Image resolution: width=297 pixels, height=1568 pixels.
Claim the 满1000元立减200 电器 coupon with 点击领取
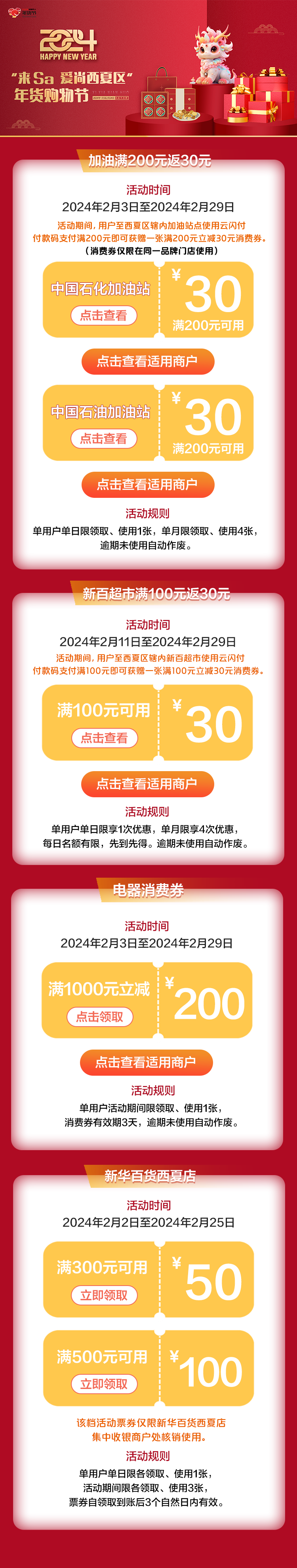[x=100, y=1017]
